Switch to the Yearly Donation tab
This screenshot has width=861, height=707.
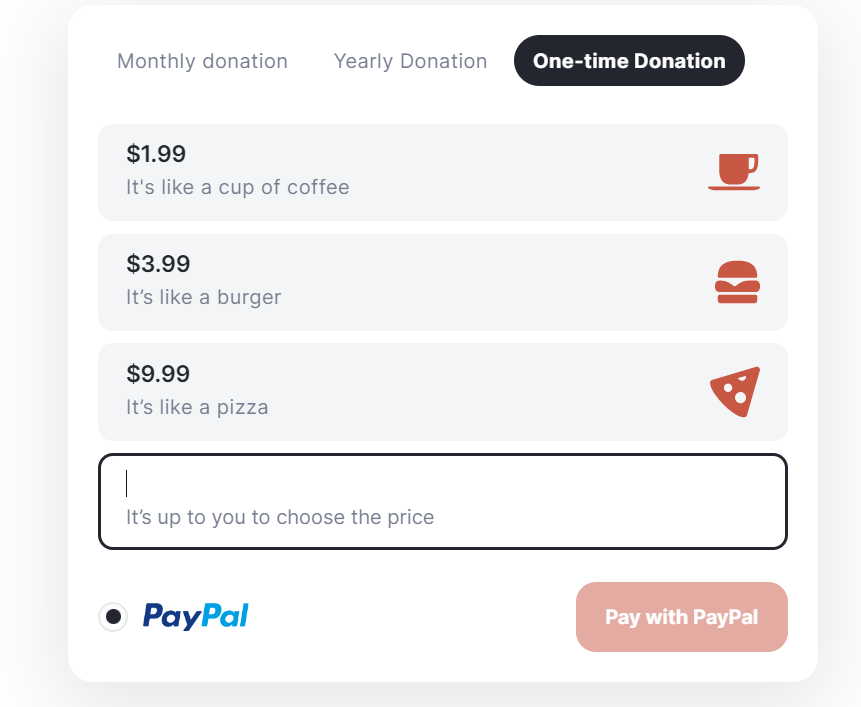coord(410,61)
